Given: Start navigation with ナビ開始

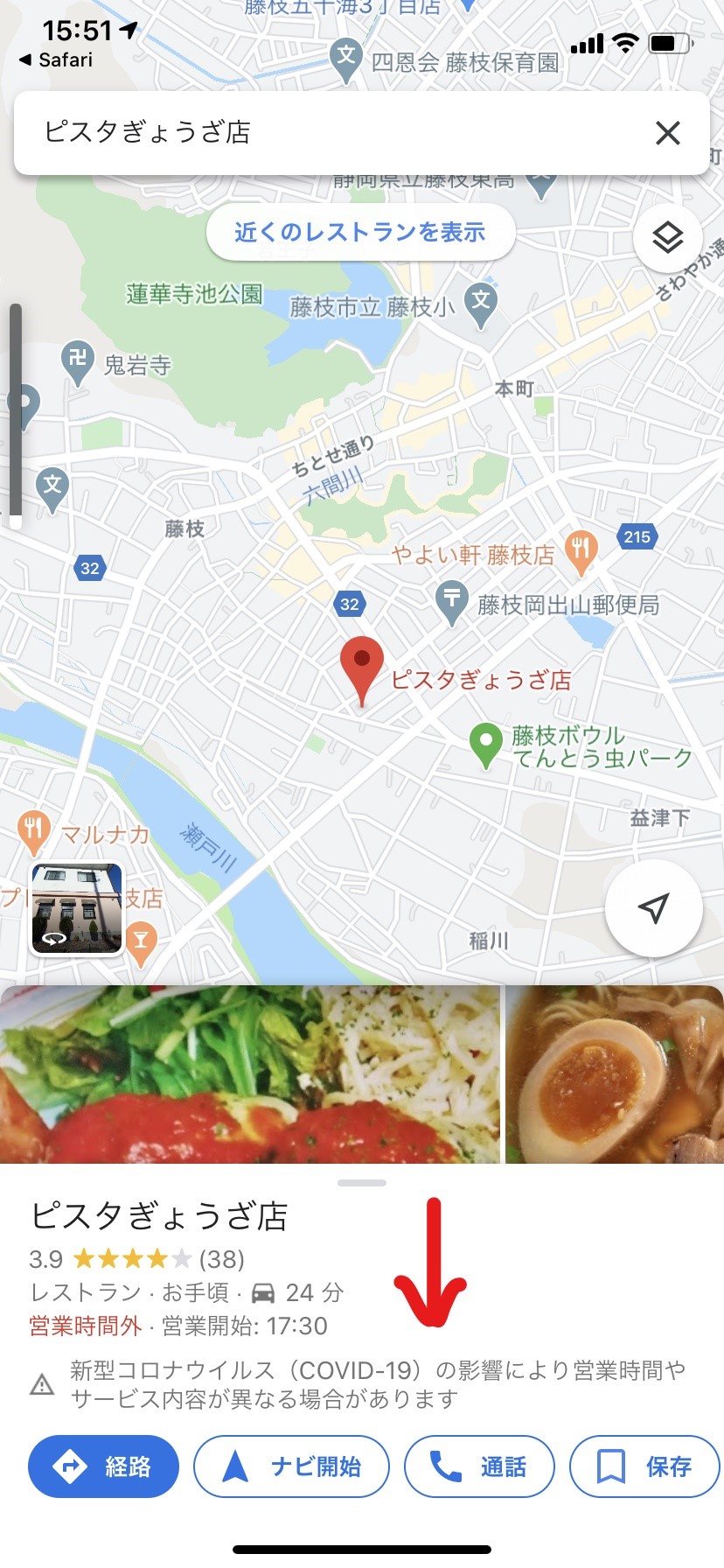Looking at the screenshot, I should click(x=291, y=1466).
